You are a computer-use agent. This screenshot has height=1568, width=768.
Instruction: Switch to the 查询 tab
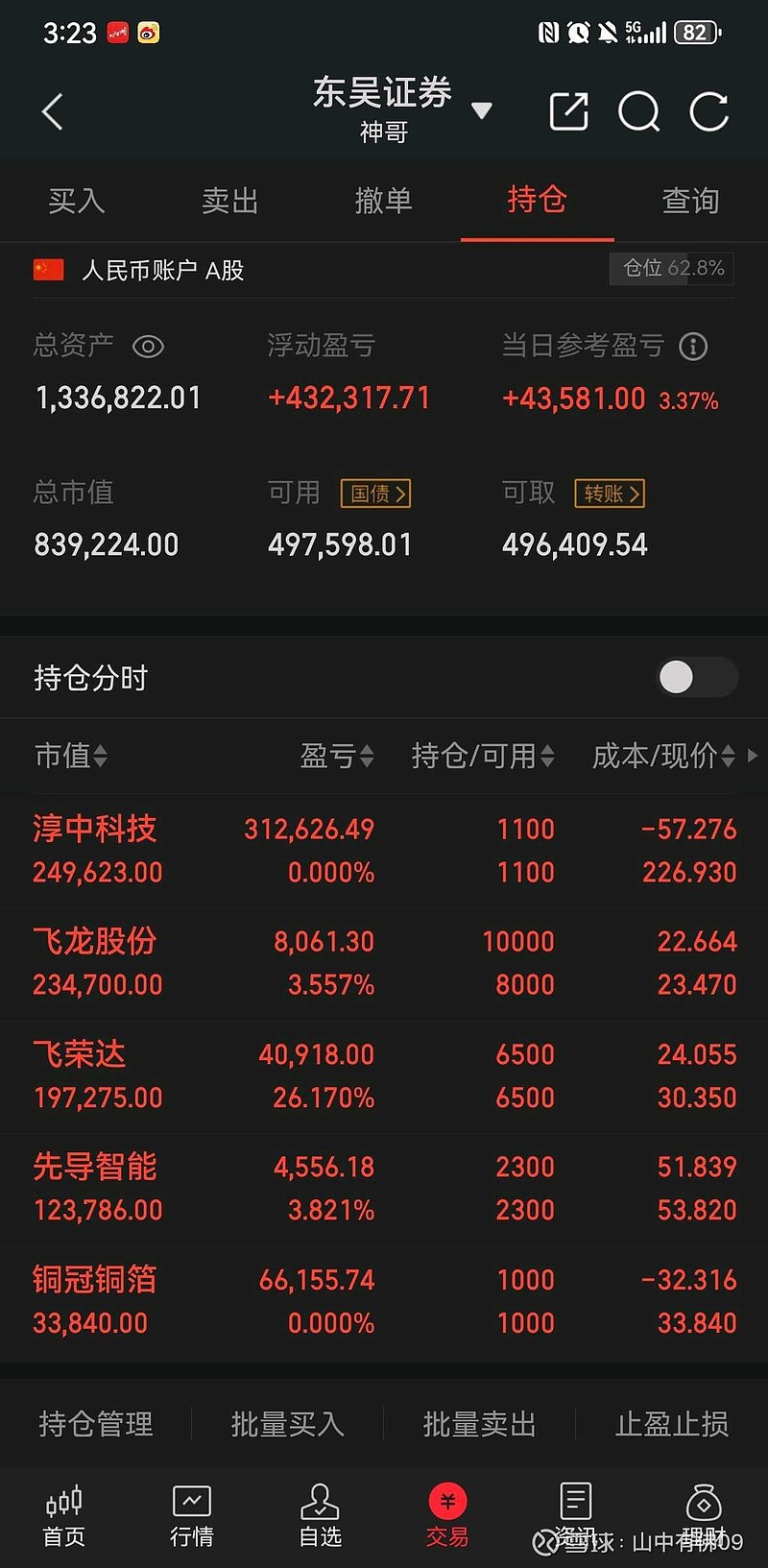(690, 201)
